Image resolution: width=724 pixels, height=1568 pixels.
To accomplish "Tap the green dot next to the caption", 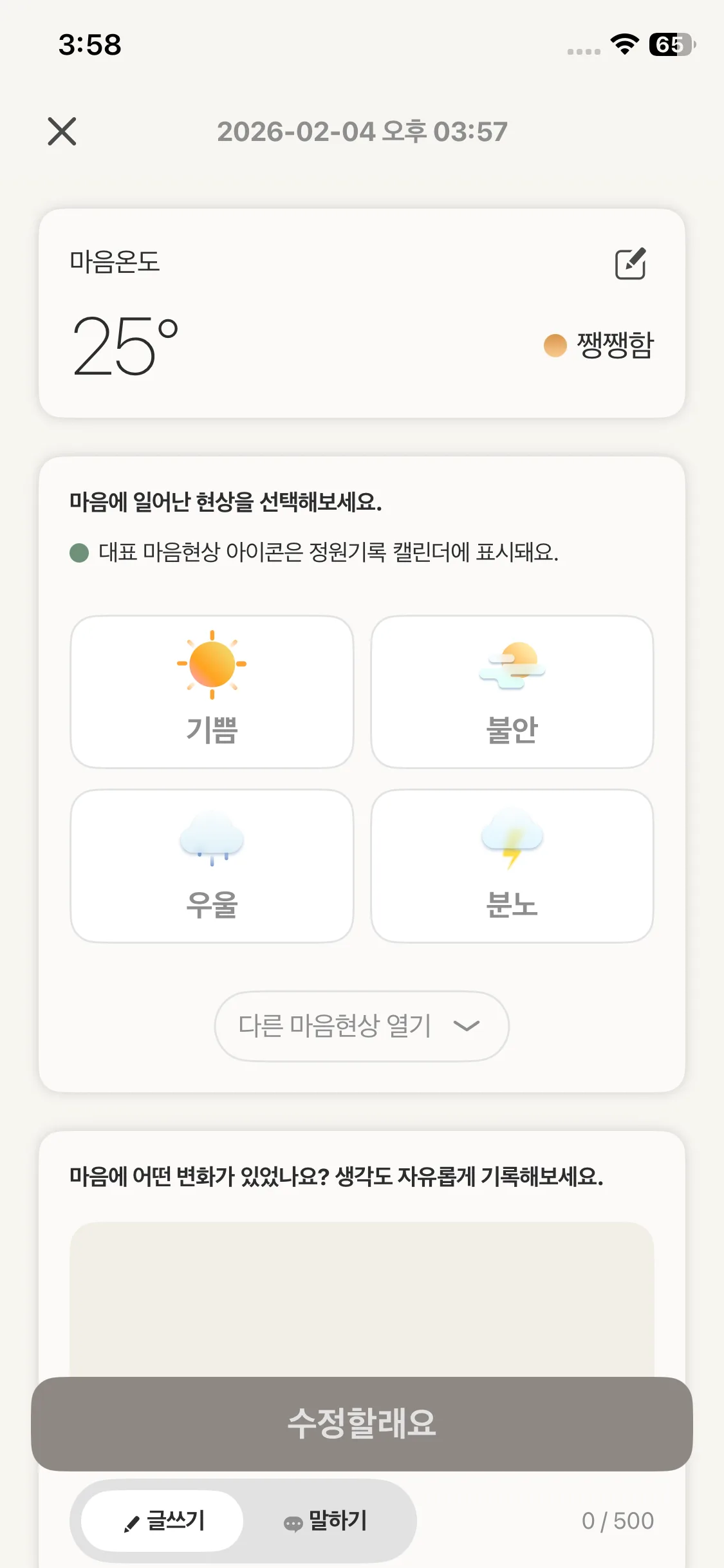I will pos(79,552).
